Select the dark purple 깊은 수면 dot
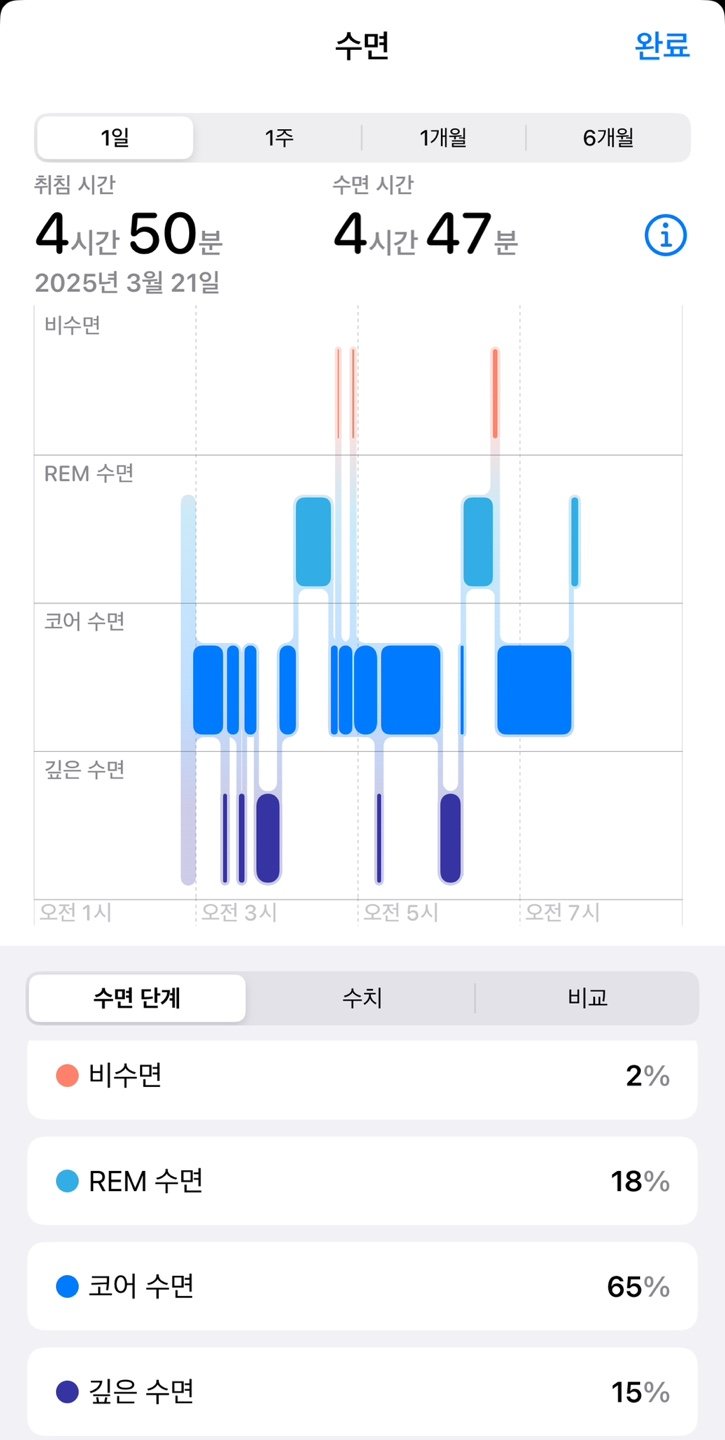The image size is (725, 1440). tap(65, 1390)
